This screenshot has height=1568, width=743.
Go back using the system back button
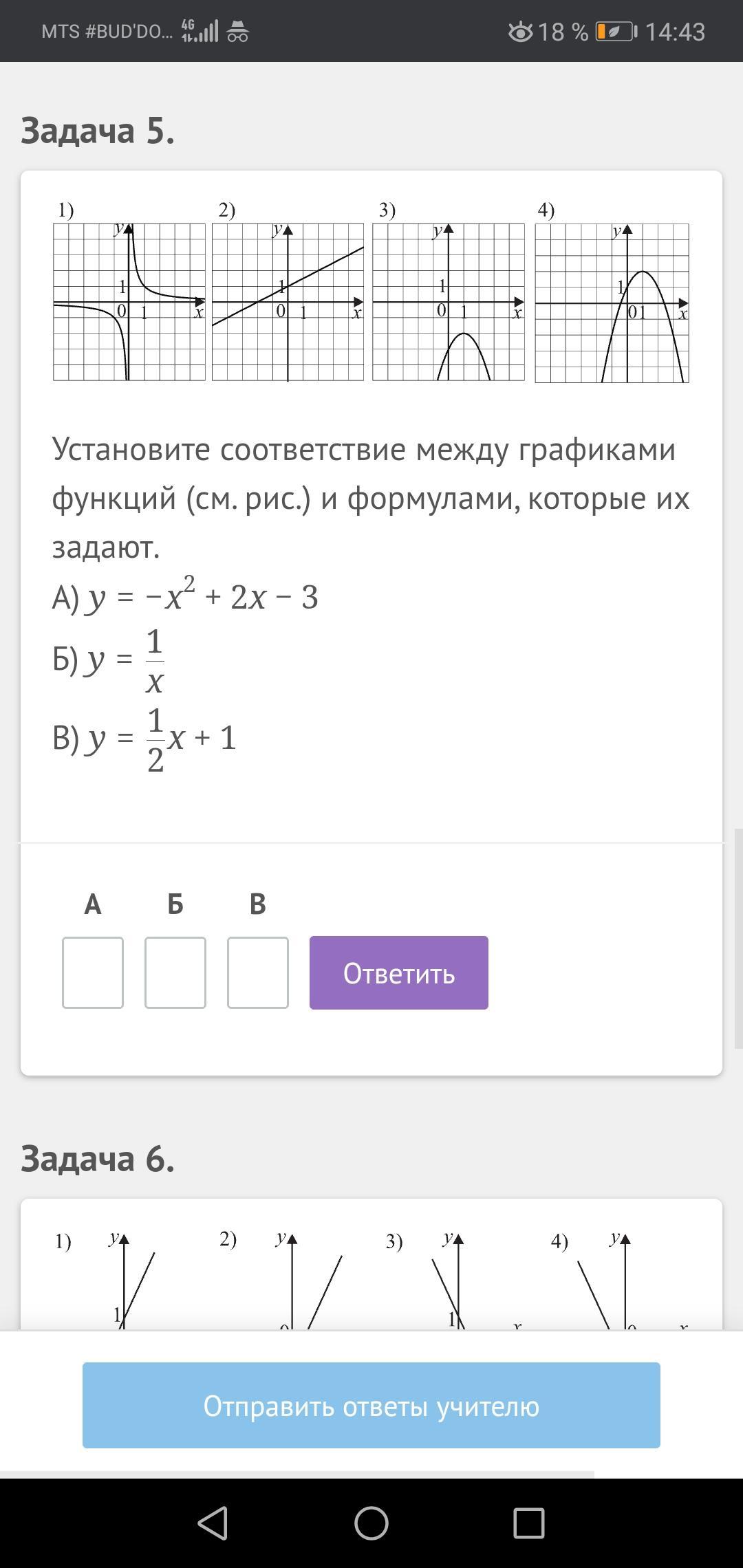[x=213, y=1523]
